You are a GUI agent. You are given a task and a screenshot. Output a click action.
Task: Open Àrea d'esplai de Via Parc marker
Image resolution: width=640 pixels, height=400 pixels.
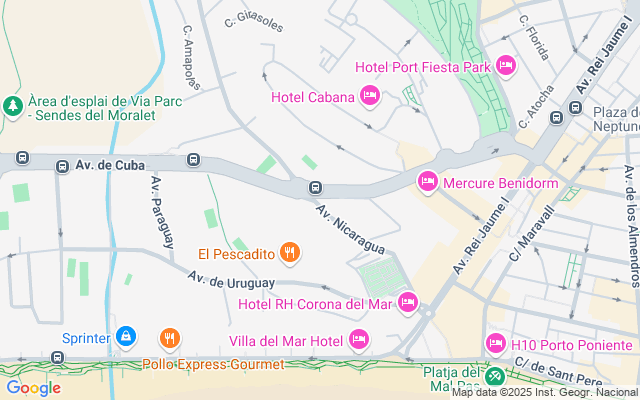coord(12,105)
